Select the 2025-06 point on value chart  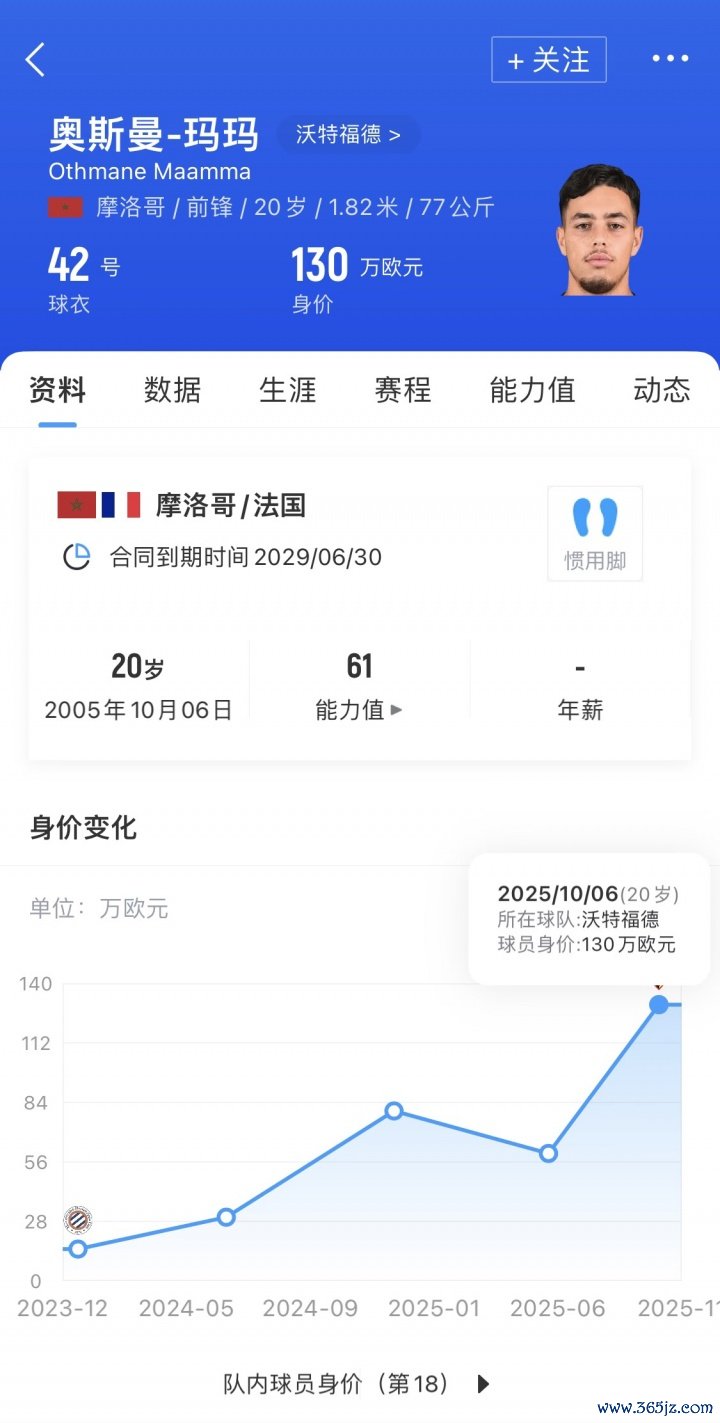tap(548, 1153)
